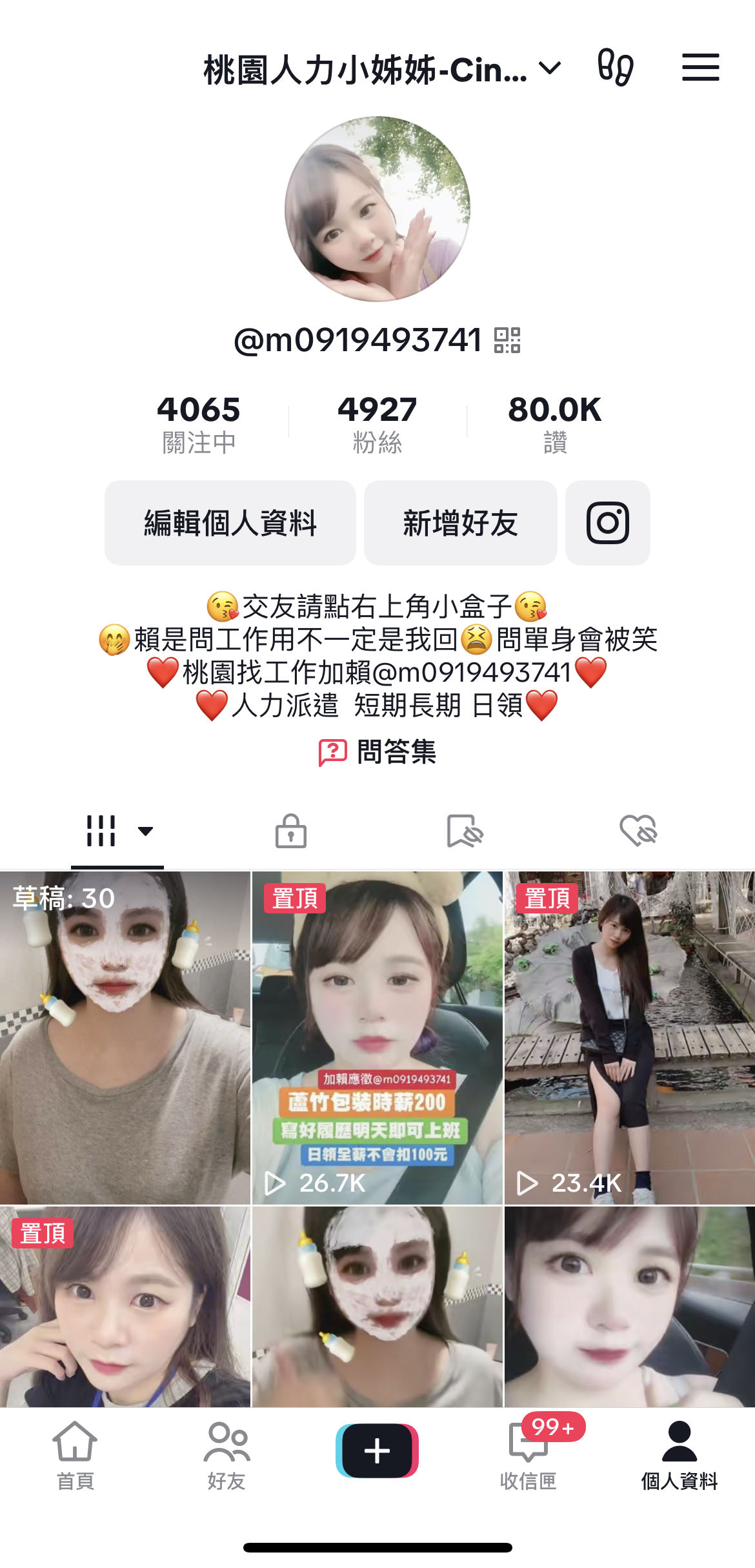755x1568 pixels.
Task: Show the QR code next to the username
Action: click(x=507, y=340)
